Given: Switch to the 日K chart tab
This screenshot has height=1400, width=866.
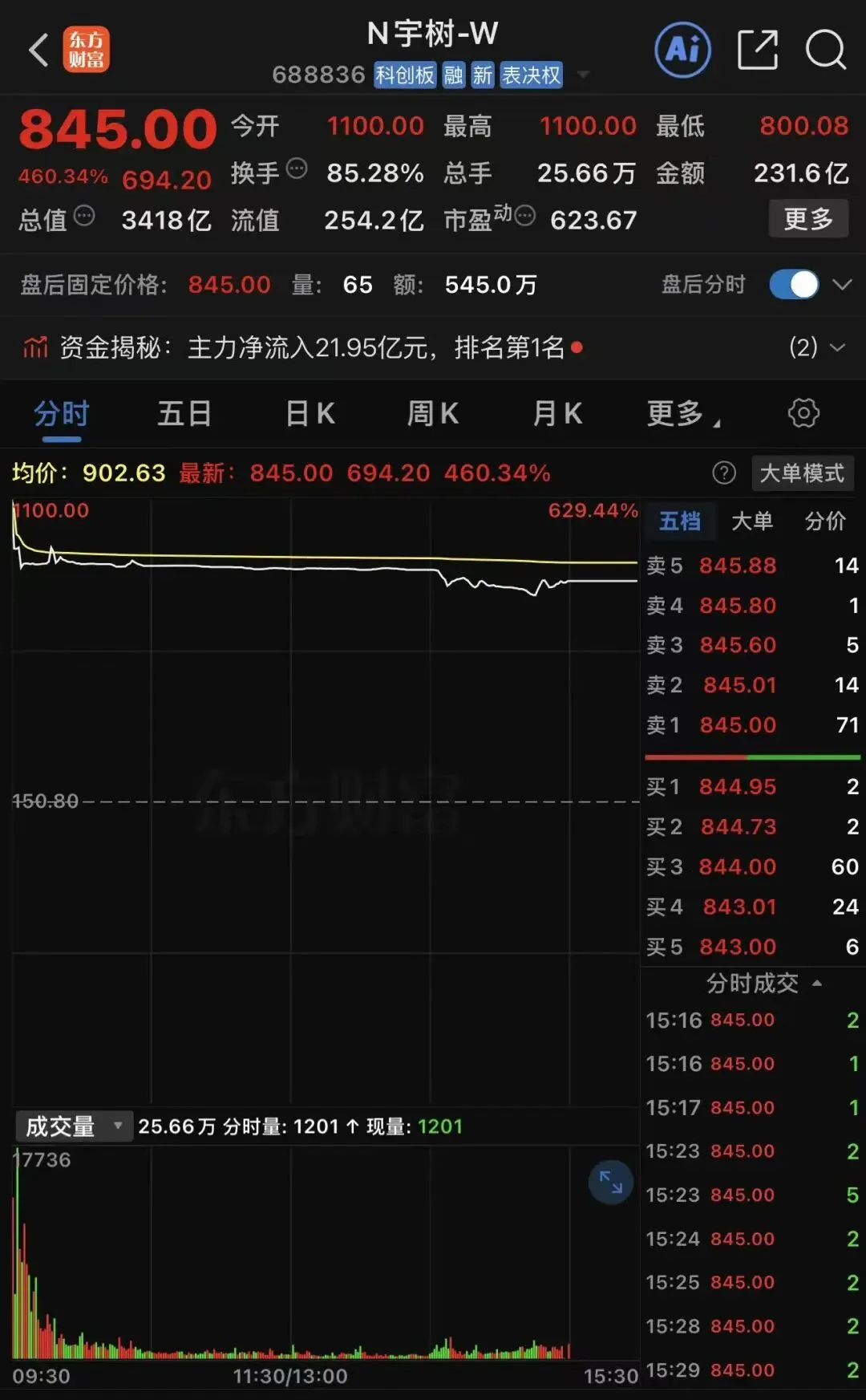Looking at the screenshot, I should [x=310, y=413].
